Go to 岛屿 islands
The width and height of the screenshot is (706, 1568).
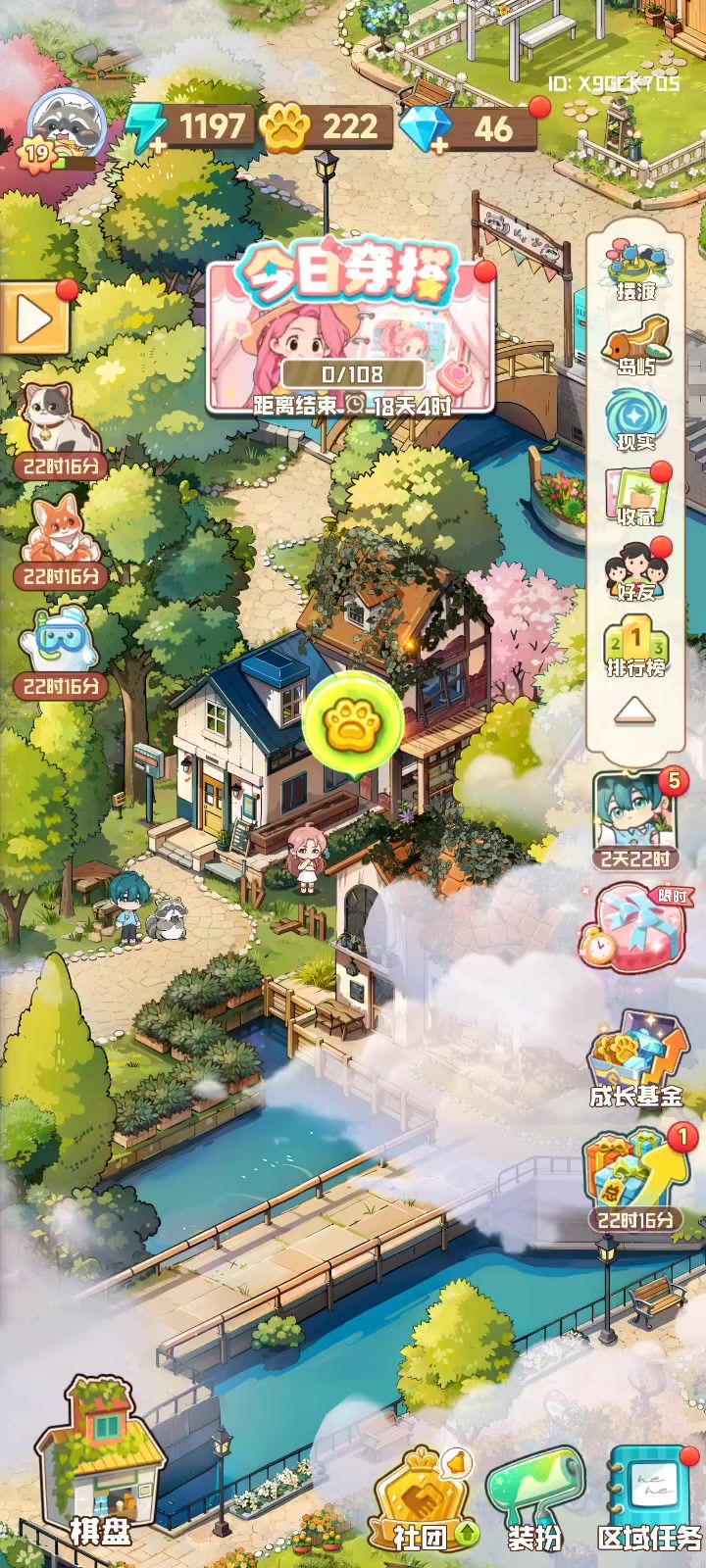[x=636, y=345]
